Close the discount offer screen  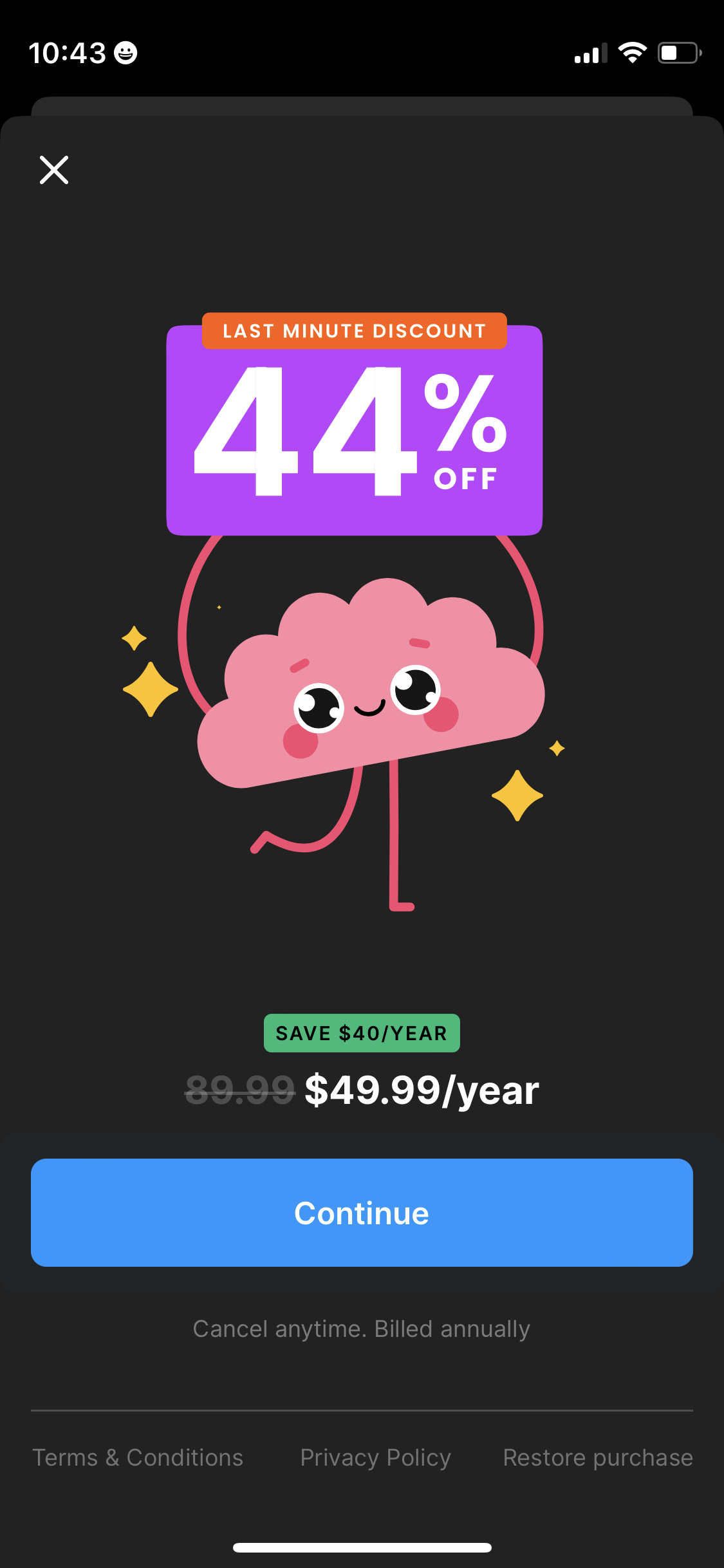click(54, 170)
